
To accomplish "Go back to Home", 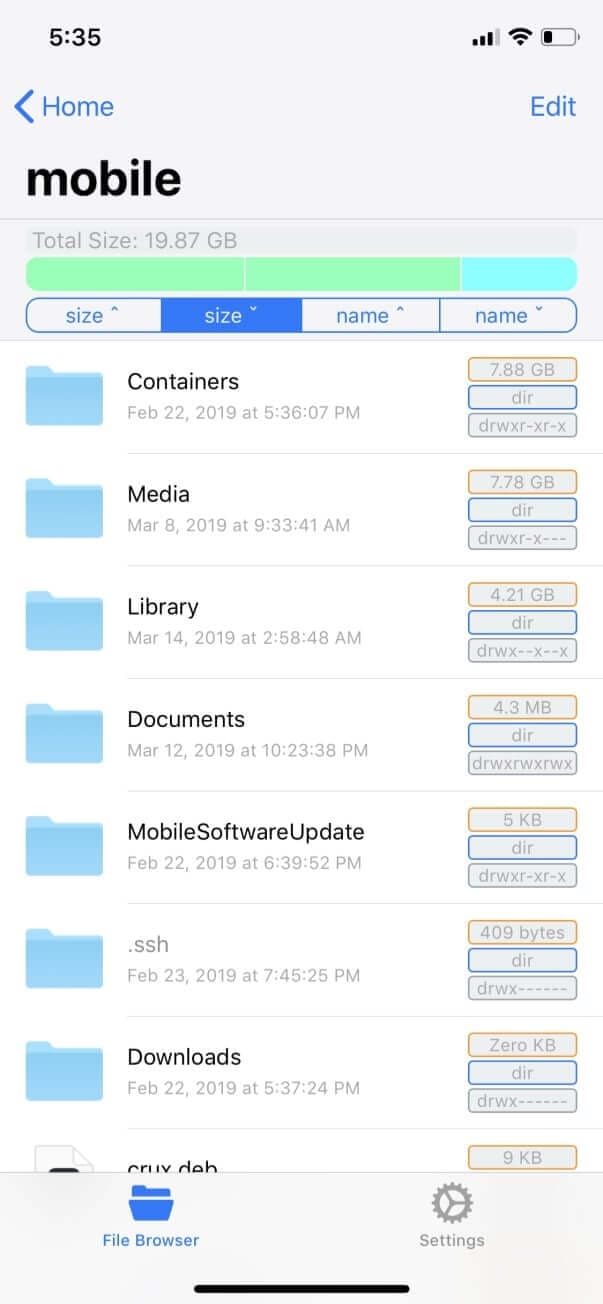I will click(x=64, y=106).
